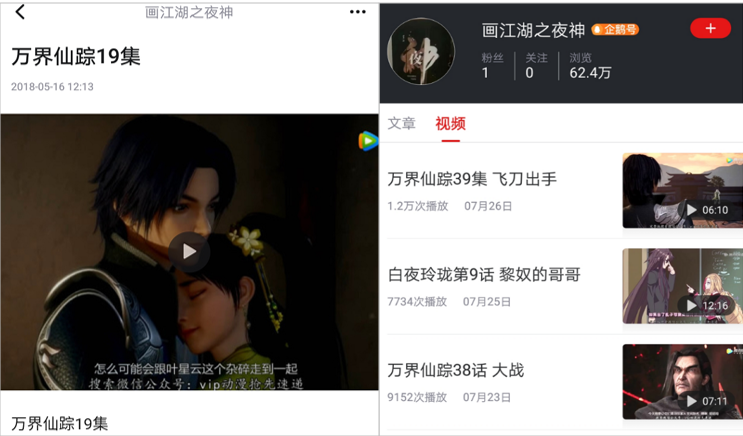The width and height of the screenshot is (743, 436).
Task: Select the 视频 tab
Action: click(x=450, y=124)
